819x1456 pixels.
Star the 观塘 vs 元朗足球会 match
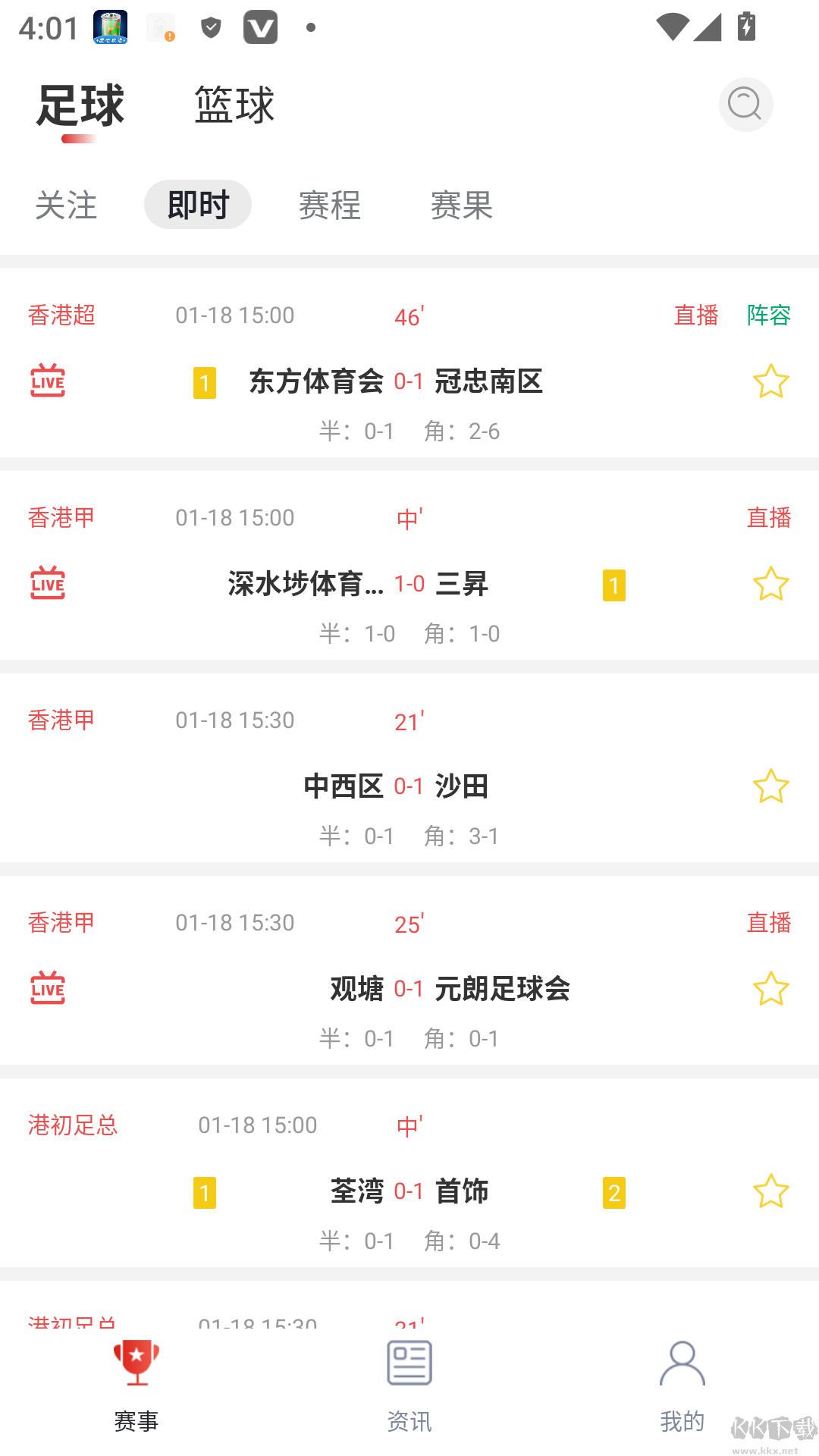point(770,989)
